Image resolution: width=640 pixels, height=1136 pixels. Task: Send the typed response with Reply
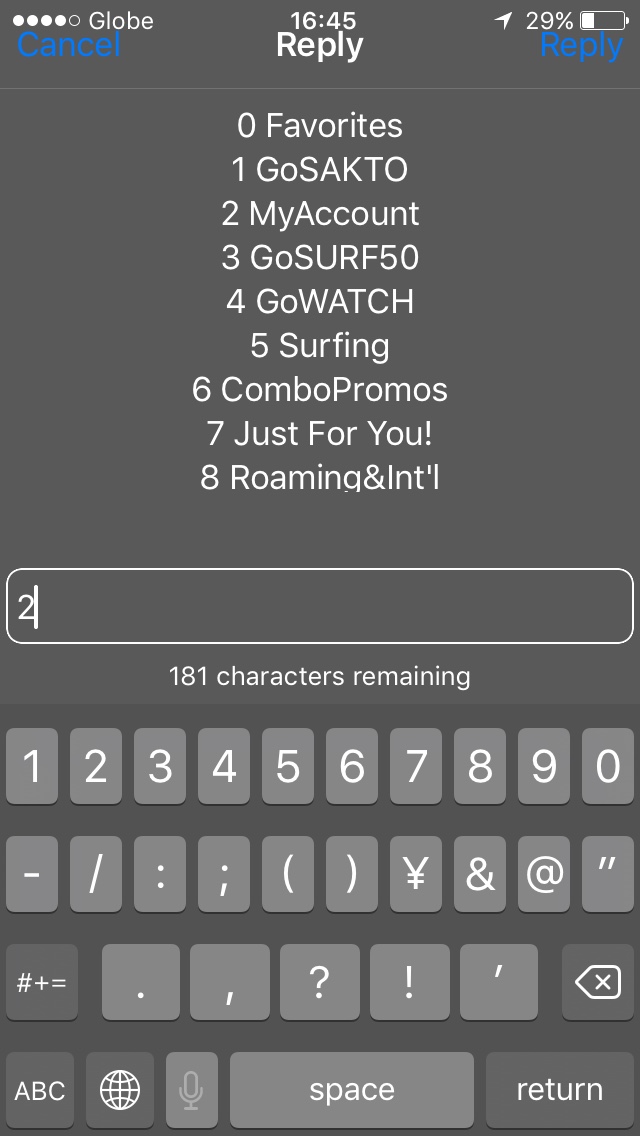[x=581, y=45]
